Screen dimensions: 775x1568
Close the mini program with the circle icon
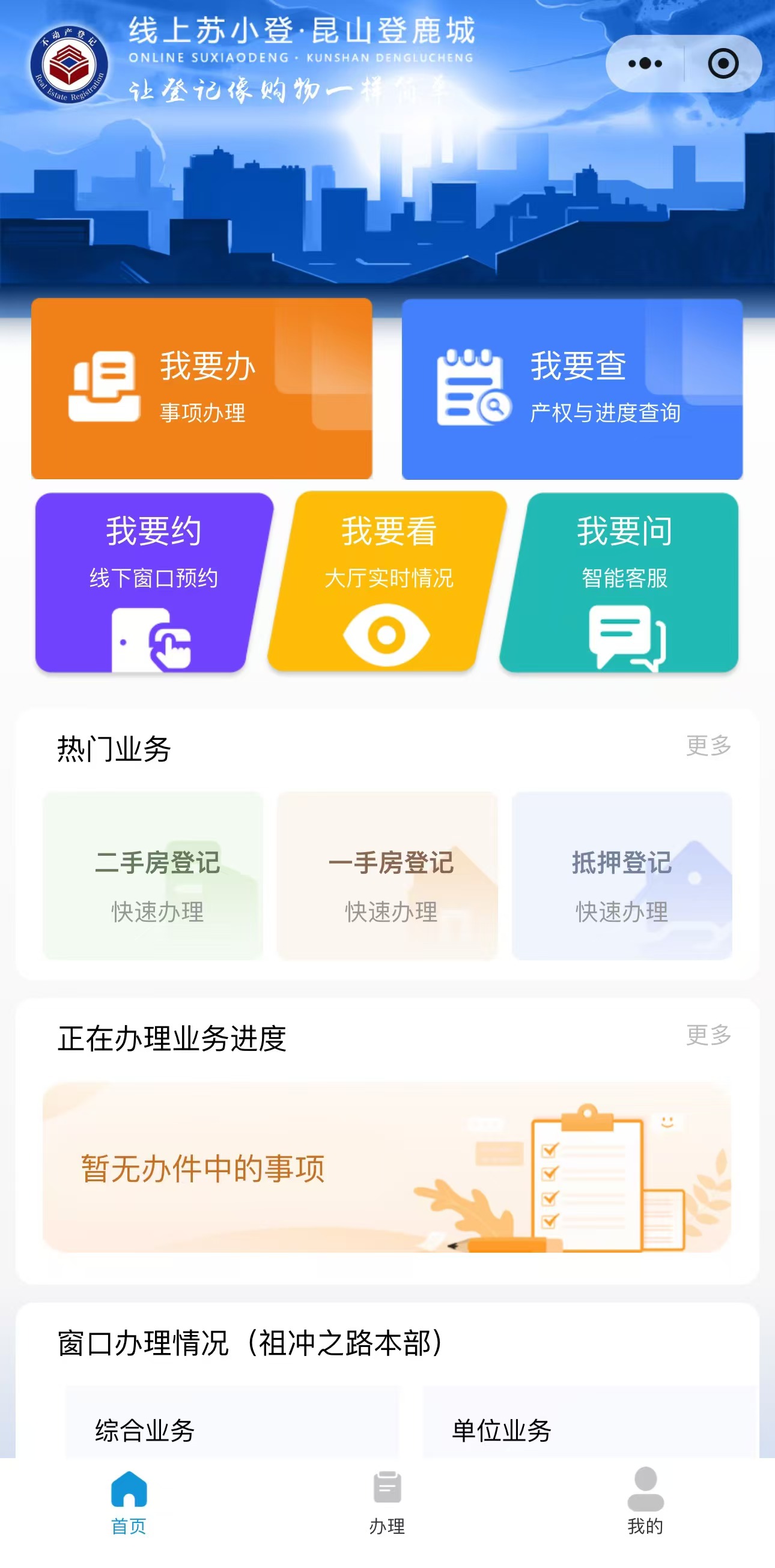[x=723, y=63]
